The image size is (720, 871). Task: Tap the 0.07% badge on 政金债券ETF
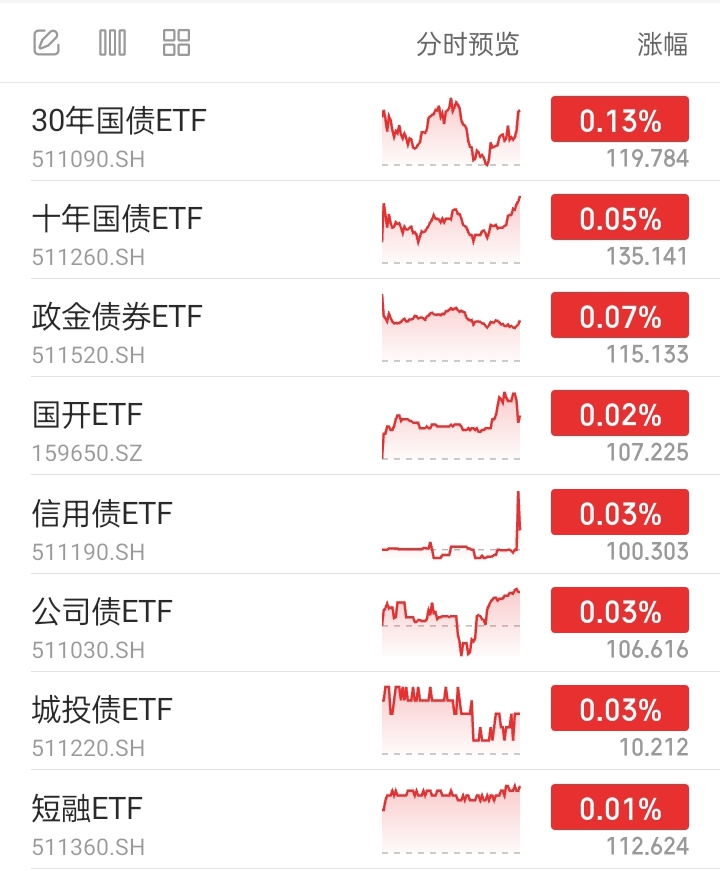click(620, 316)
